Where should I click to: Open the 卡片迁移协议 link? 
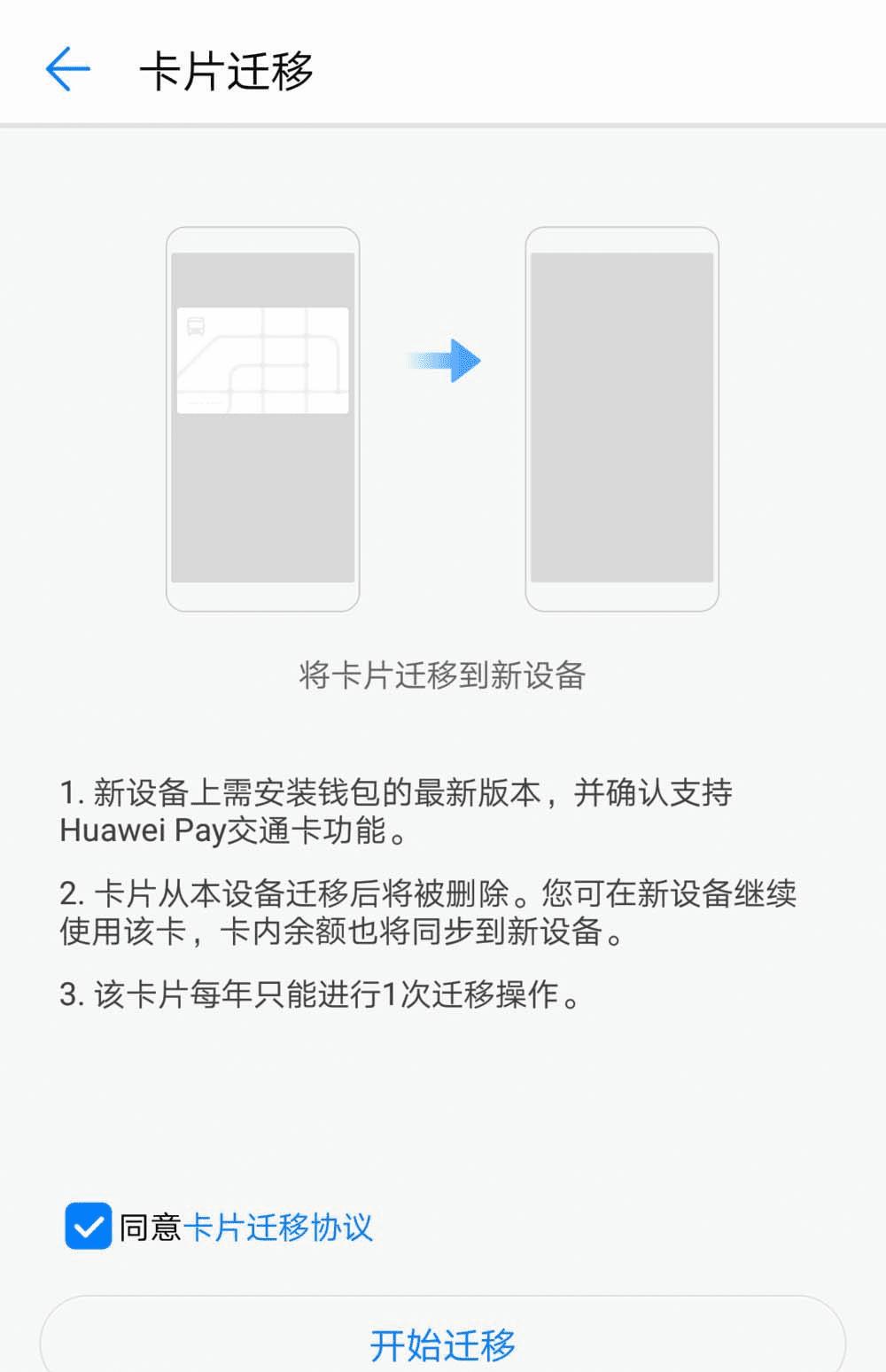click(x=278, y=1228)
